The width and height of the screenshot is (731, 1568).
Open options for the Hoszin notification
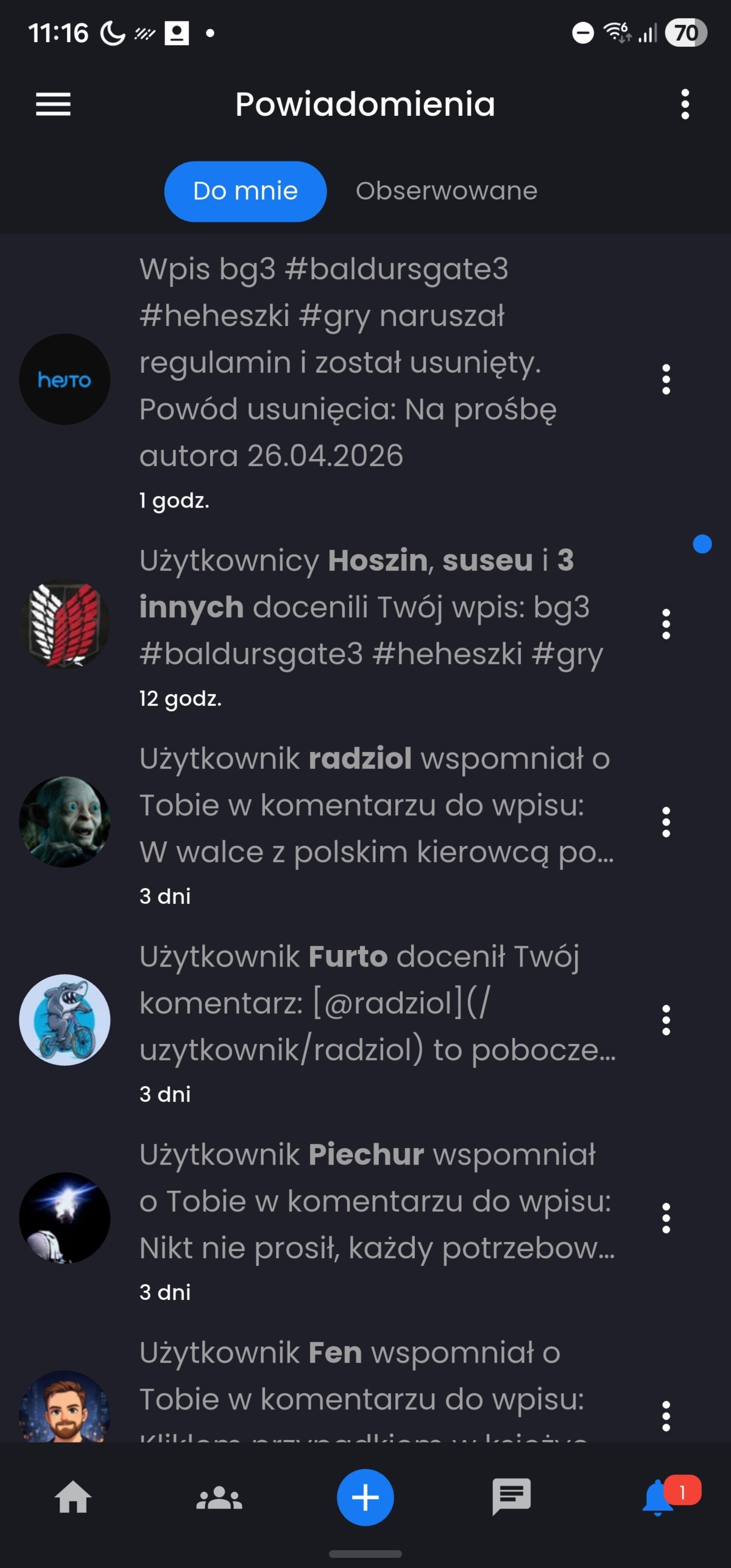[x=666, y=624]
